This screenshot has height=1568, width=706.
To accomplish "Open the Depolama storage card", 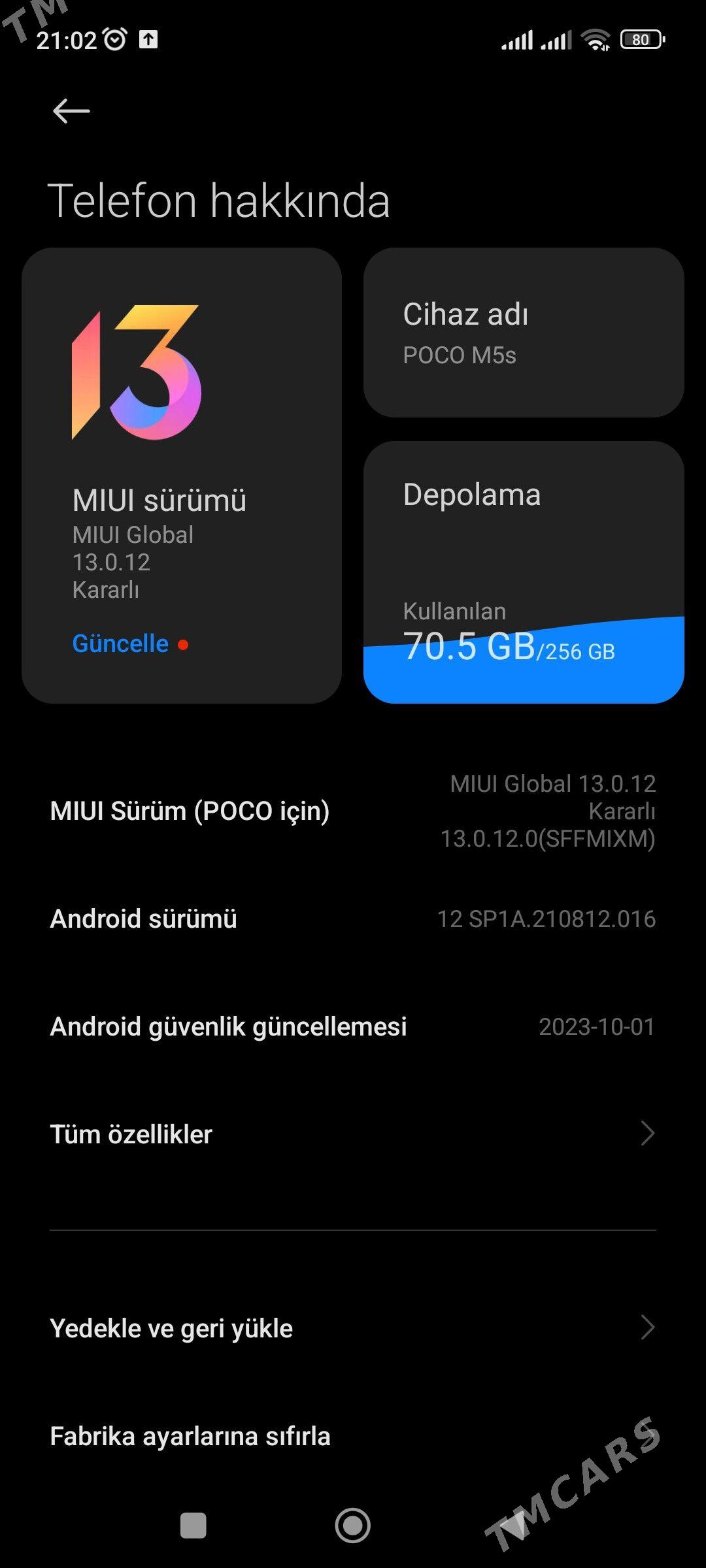I will [x=523, y=572].
